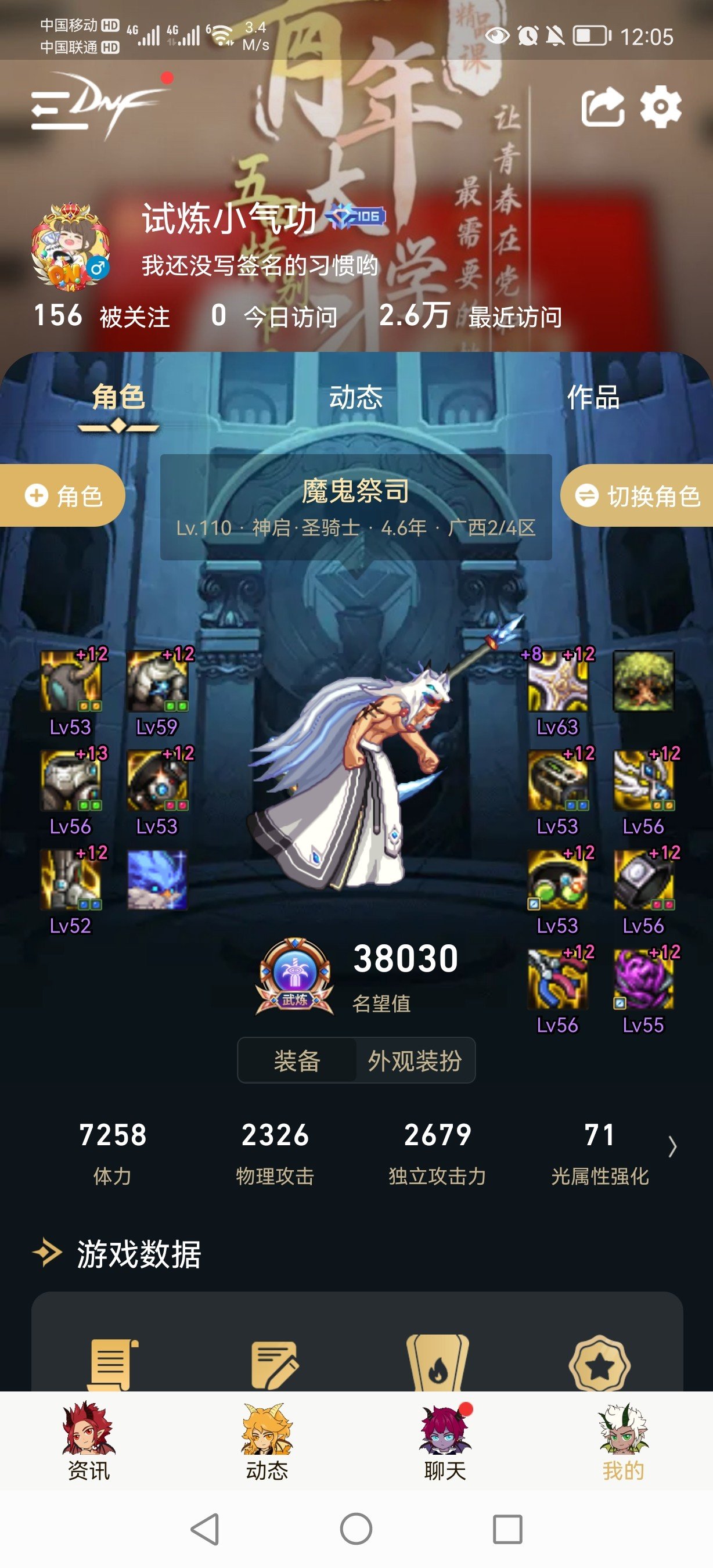Select the 外观装扮 segment
713x1568 pixels.
[x=415, y=1061]
